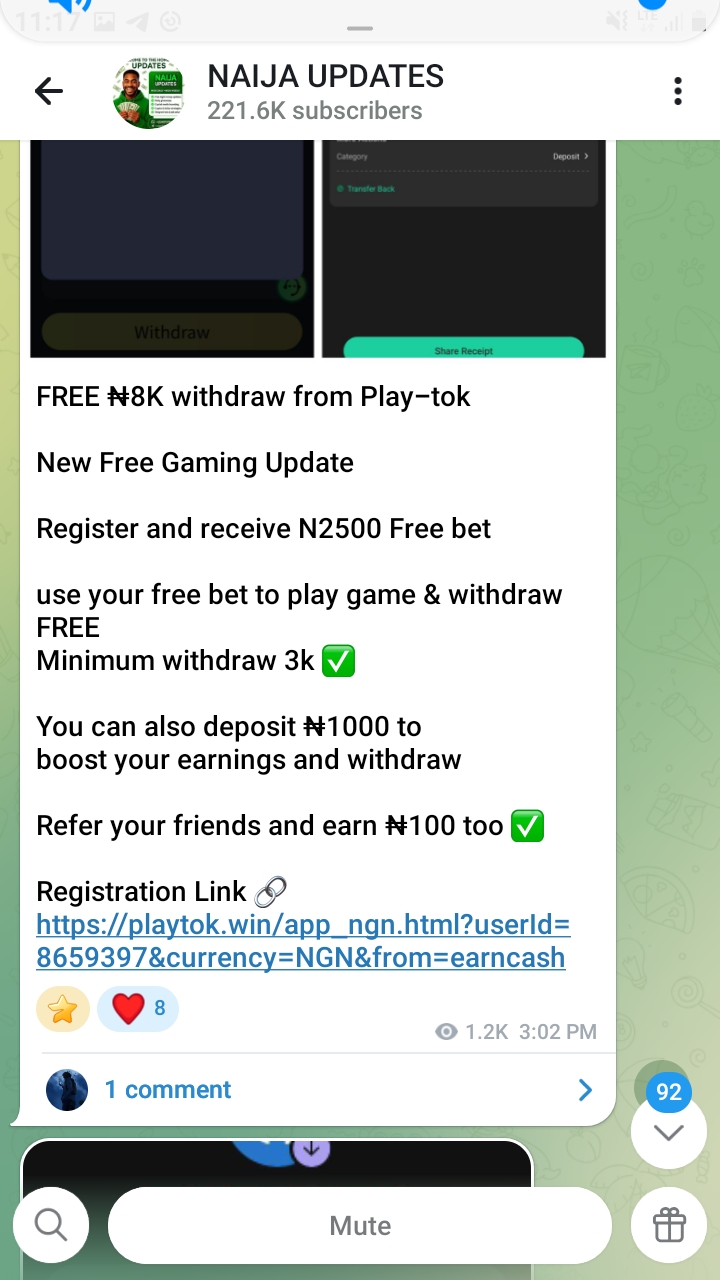The width and height of the screenshot is (720, 1280).
Task: View the Share Receipt screenshot image
Action: (463, 248)
